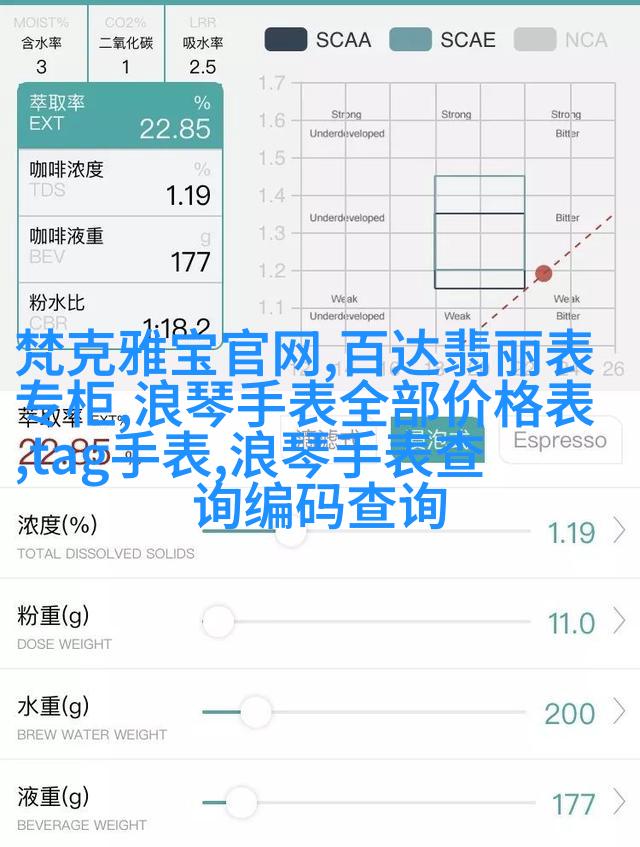Toggle the SCAA chart standard
The width and height of the screenshot is (640, 847).
pos(318,40)
